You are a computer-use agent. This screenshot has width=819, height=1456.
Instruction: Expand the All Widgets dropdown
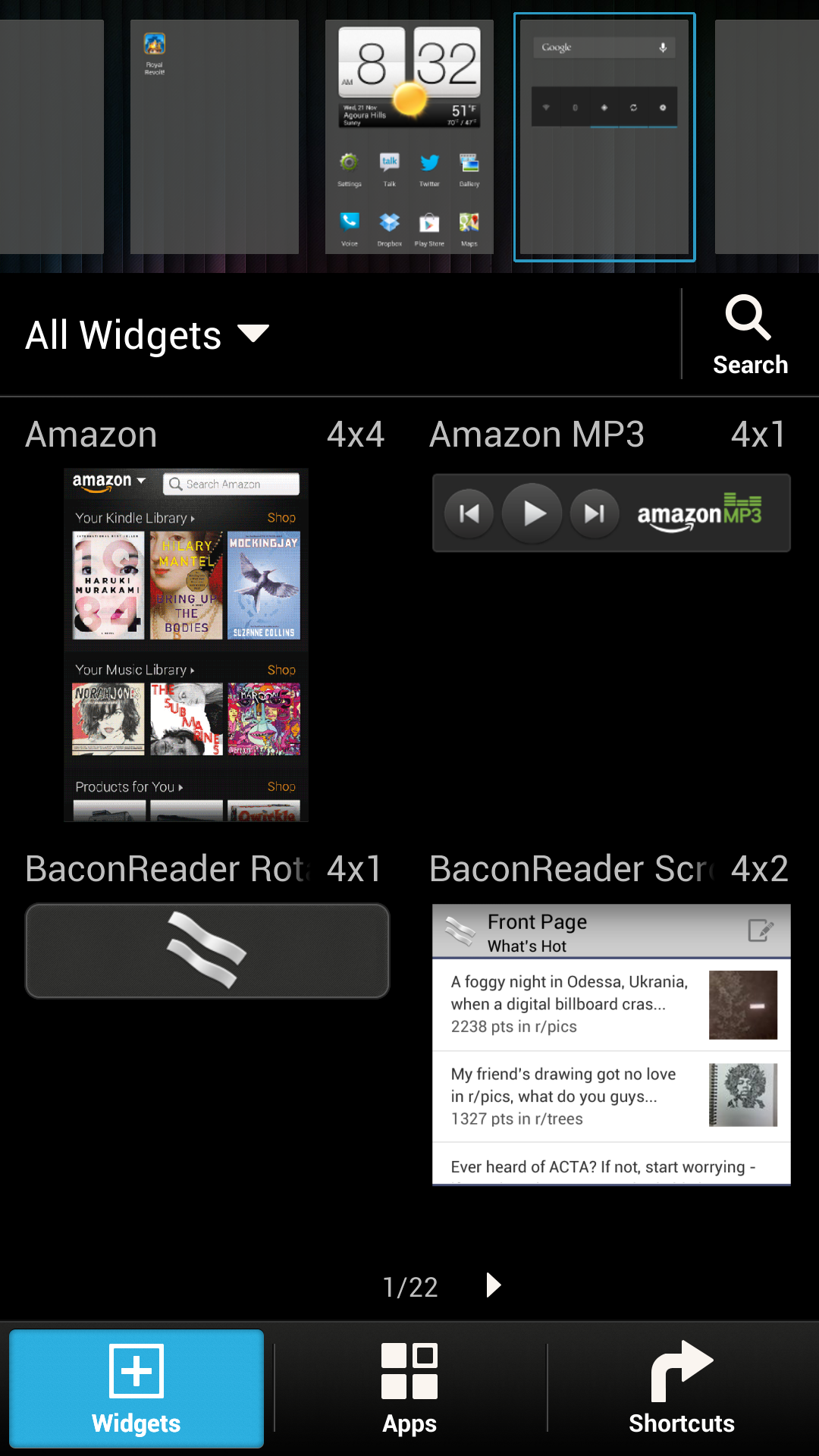tap(148, 335)
